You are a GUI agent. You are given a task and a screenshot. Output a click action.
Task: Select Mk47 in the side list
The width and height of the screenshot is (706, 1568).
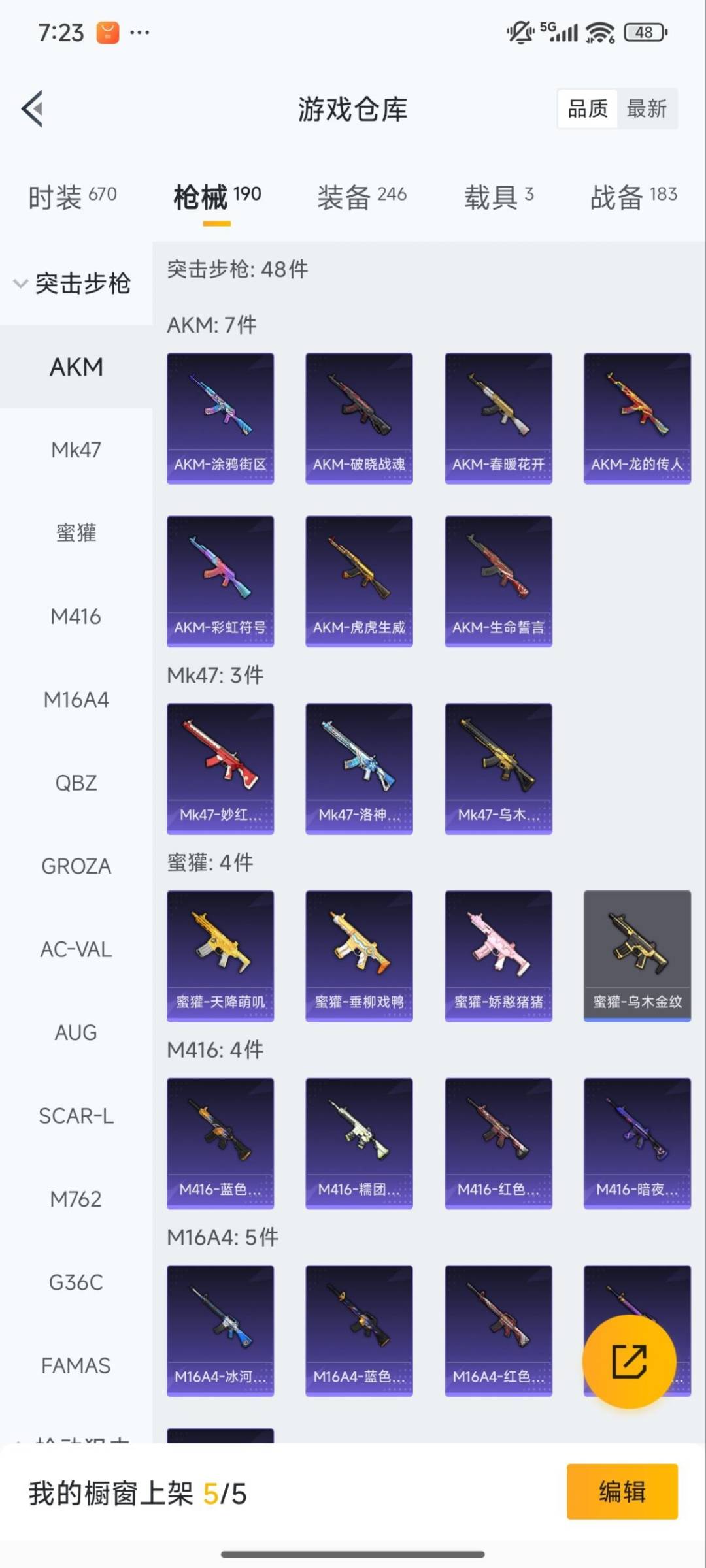pos(76,449)
